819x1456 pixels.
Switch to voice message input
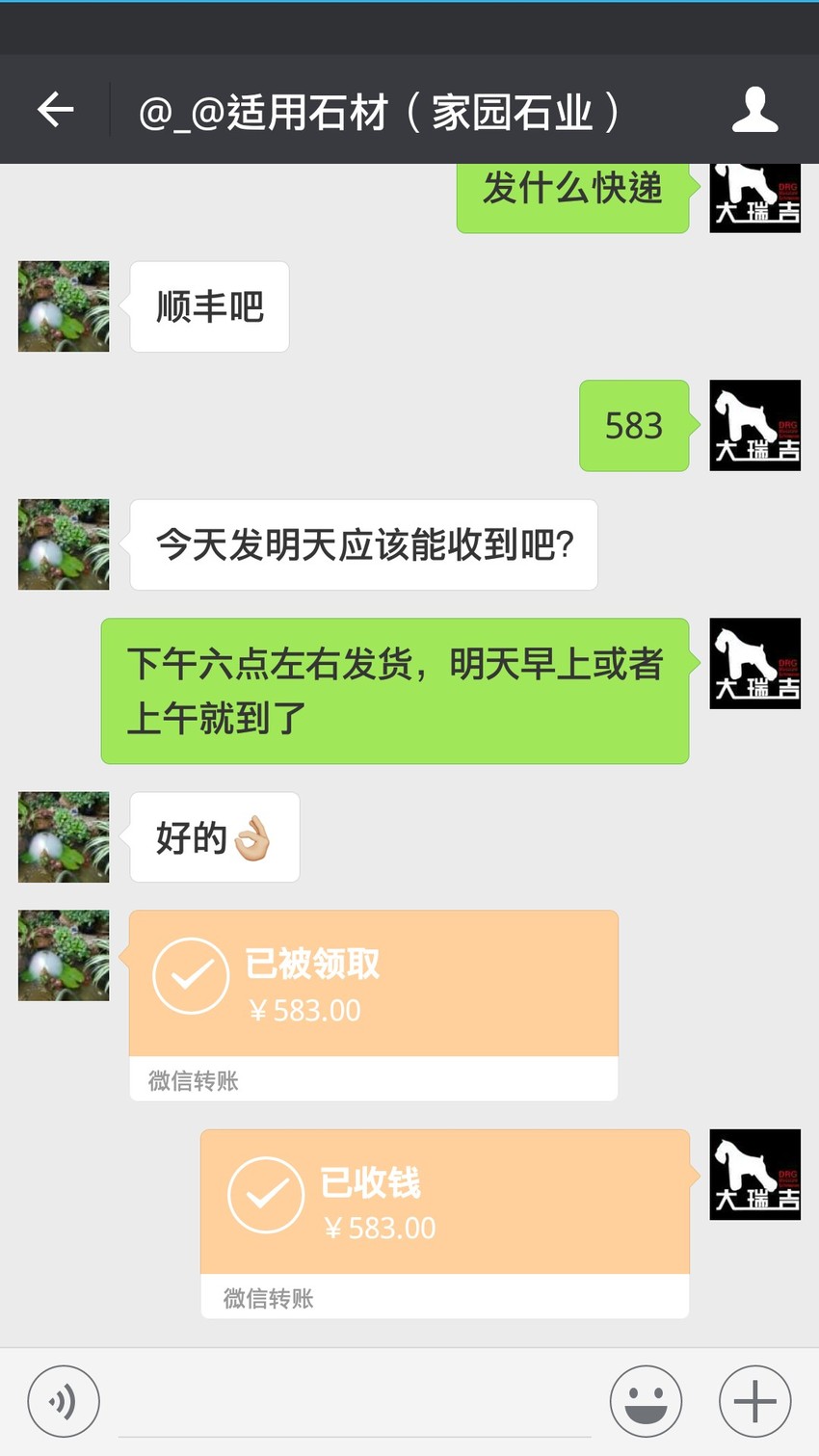coord(64,1401)
